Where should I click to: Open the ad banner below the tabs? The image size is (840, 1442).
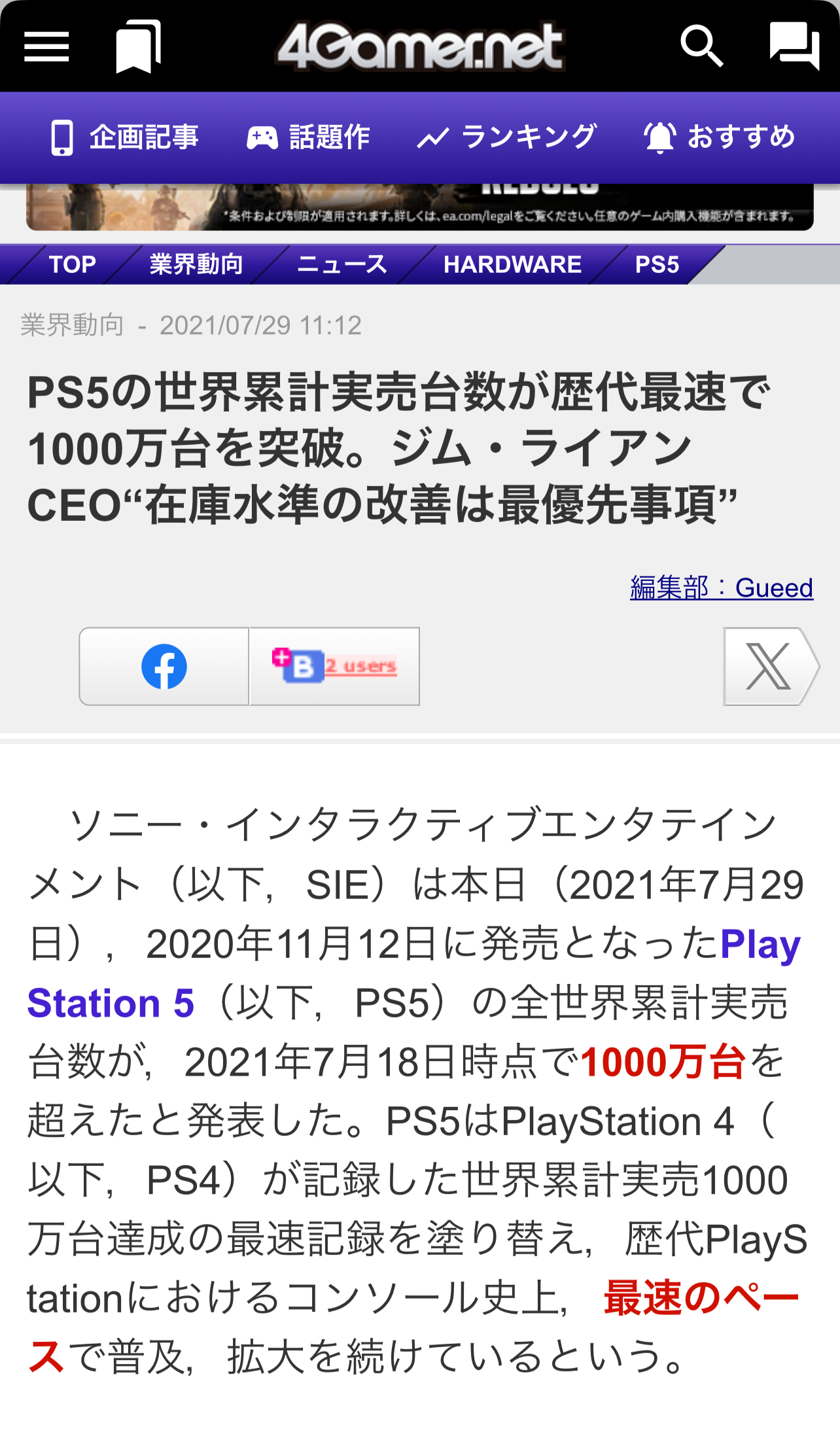(419, 208)
